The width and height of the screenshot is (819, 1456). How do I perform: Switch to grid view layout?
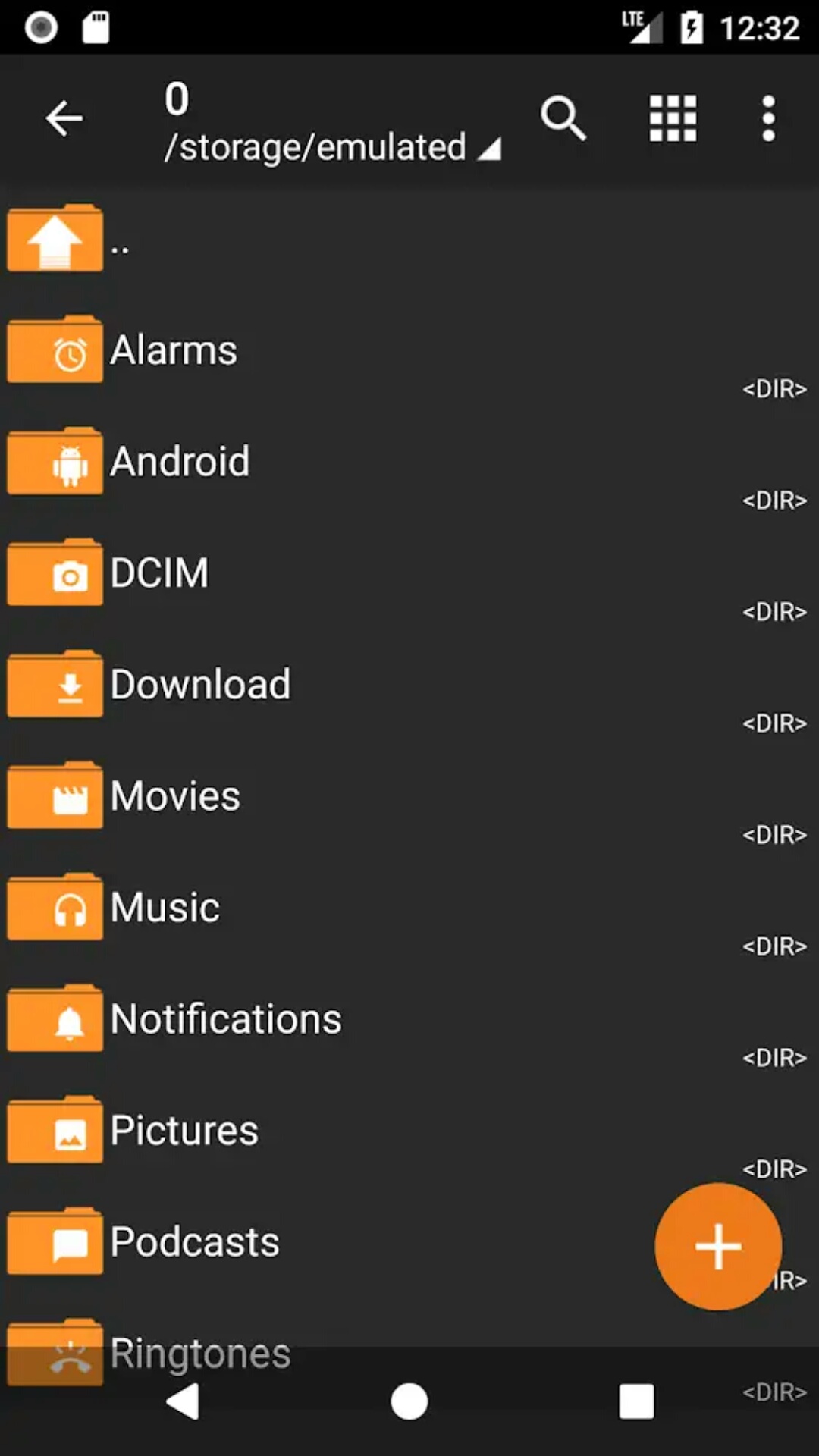click(673, 119)
